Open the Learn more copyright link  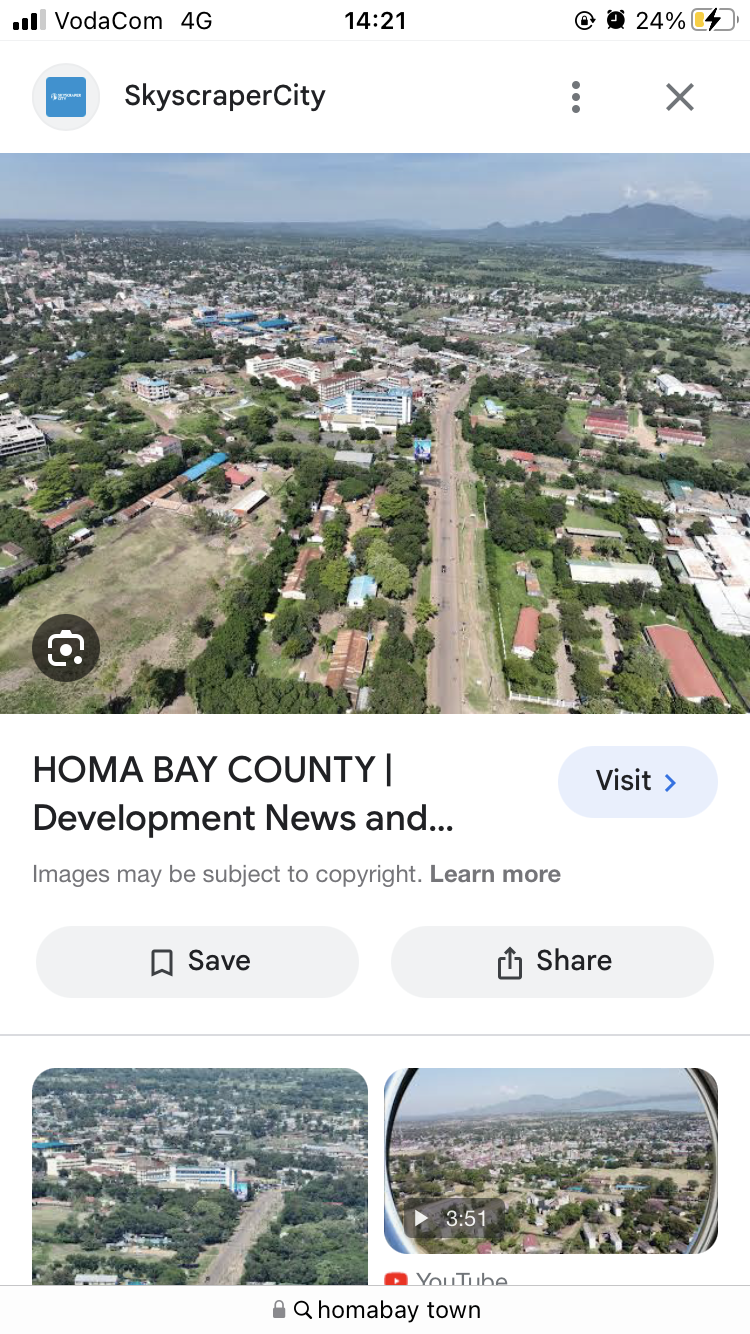click(x=495, y=874)
